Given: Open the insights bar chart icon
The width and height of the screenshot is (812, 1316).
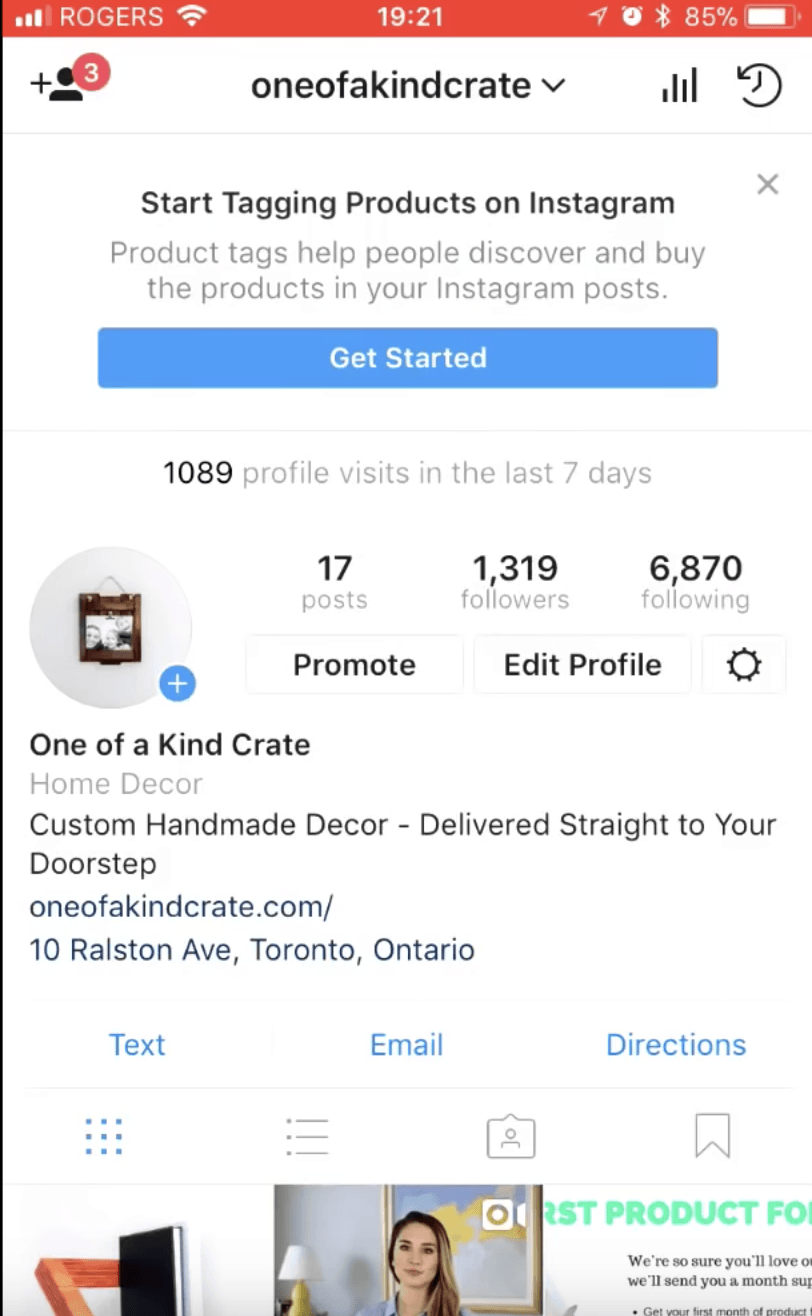Looking at the screenshot, I should coord(679,86).
